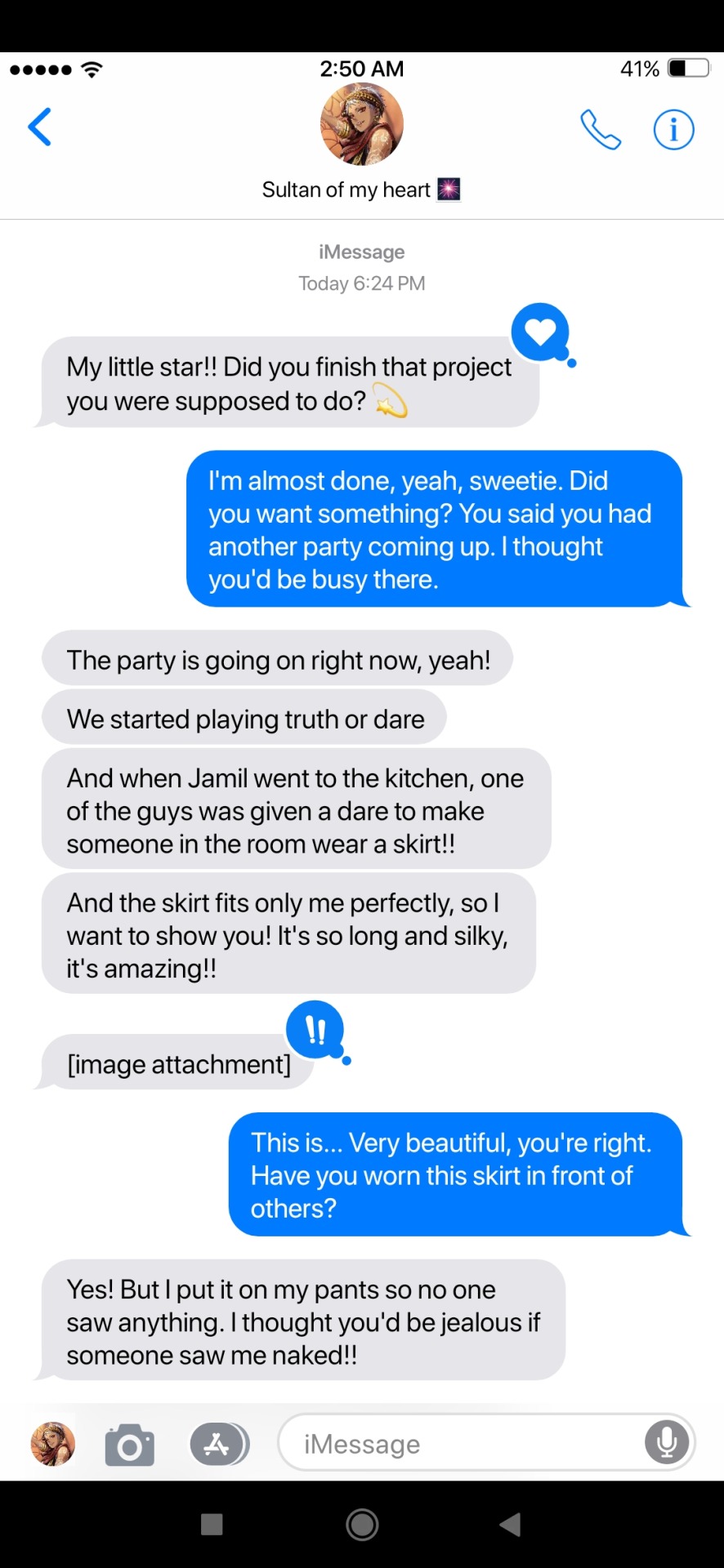Open the contact avatar in the header
The height and width of the screenshot is (1568, 724).
point(361,125)
